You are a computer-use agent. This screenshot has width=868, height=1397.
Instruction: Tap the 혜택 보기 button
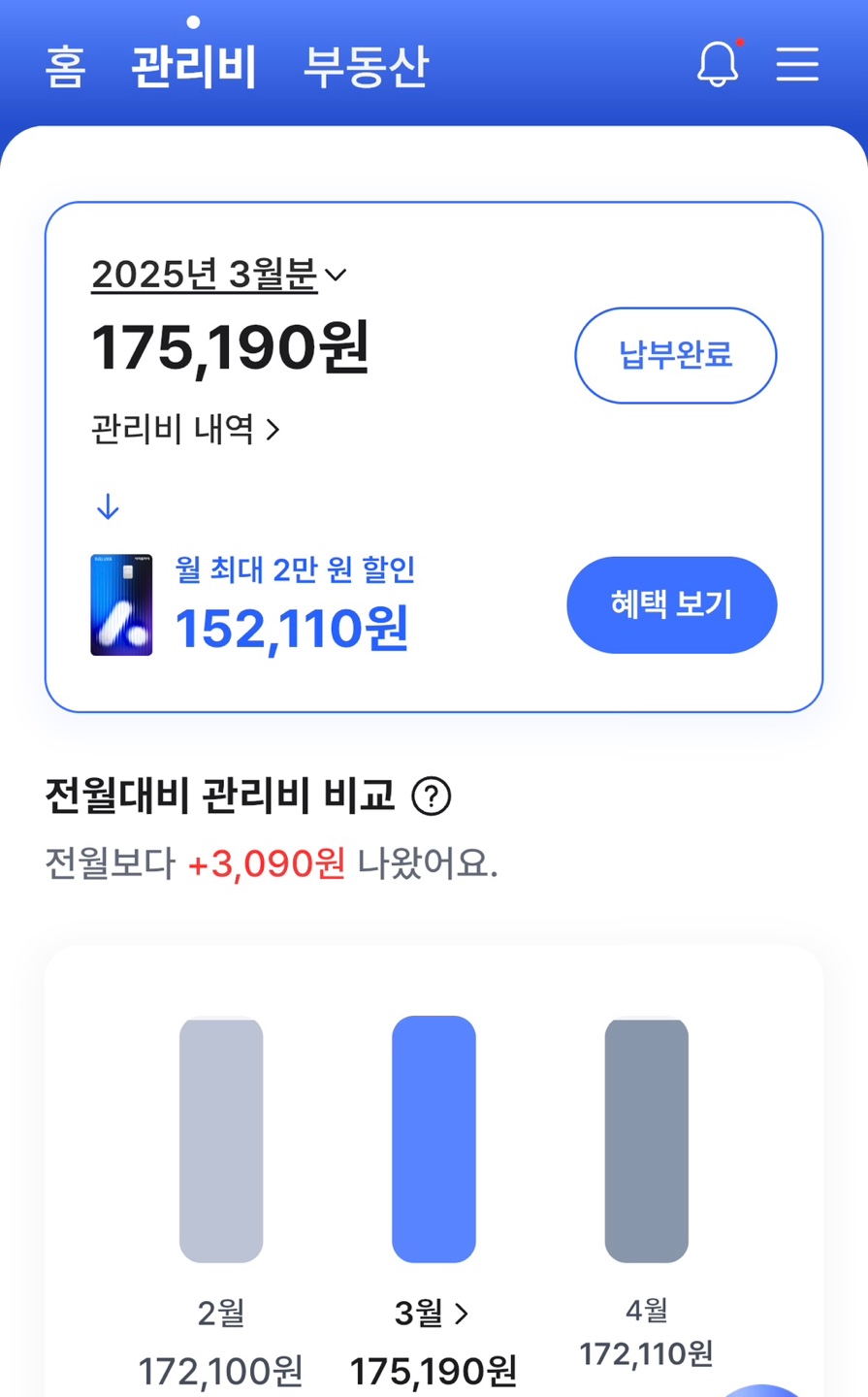click(672, 604)
